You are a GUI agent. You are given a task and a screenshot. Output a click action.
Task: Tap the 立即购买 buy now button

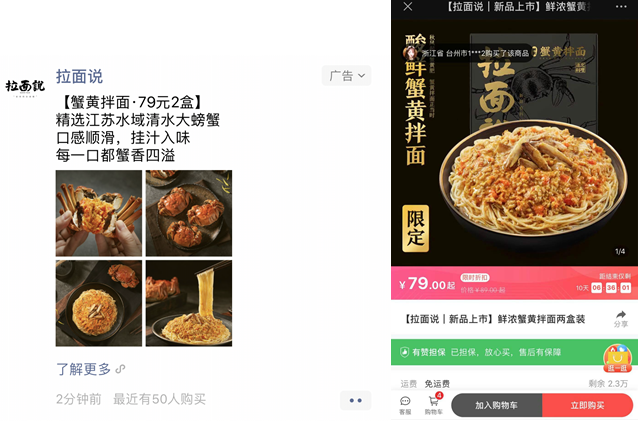click(x=587, y=405)
